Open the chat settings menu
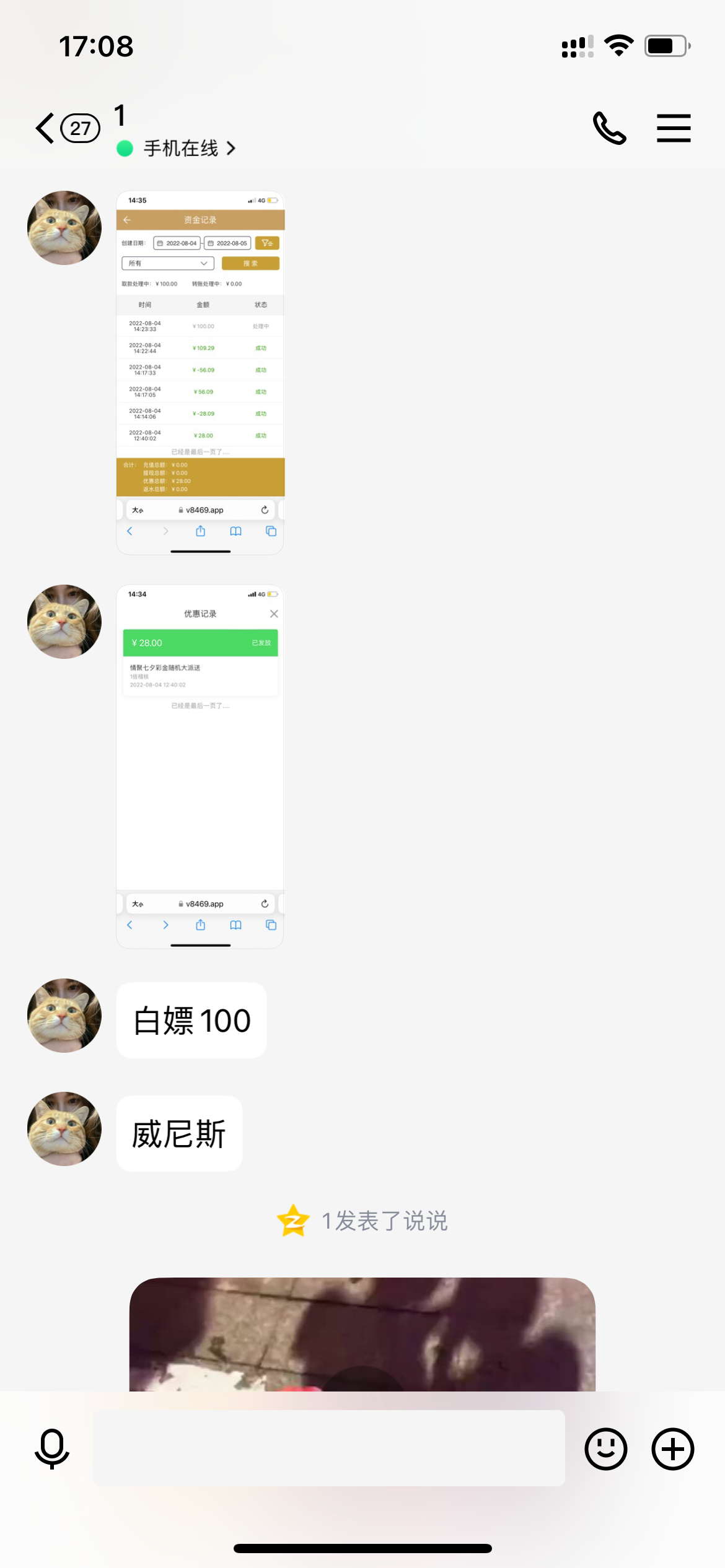Screen dimensions: 725x1568 [674, 128]
